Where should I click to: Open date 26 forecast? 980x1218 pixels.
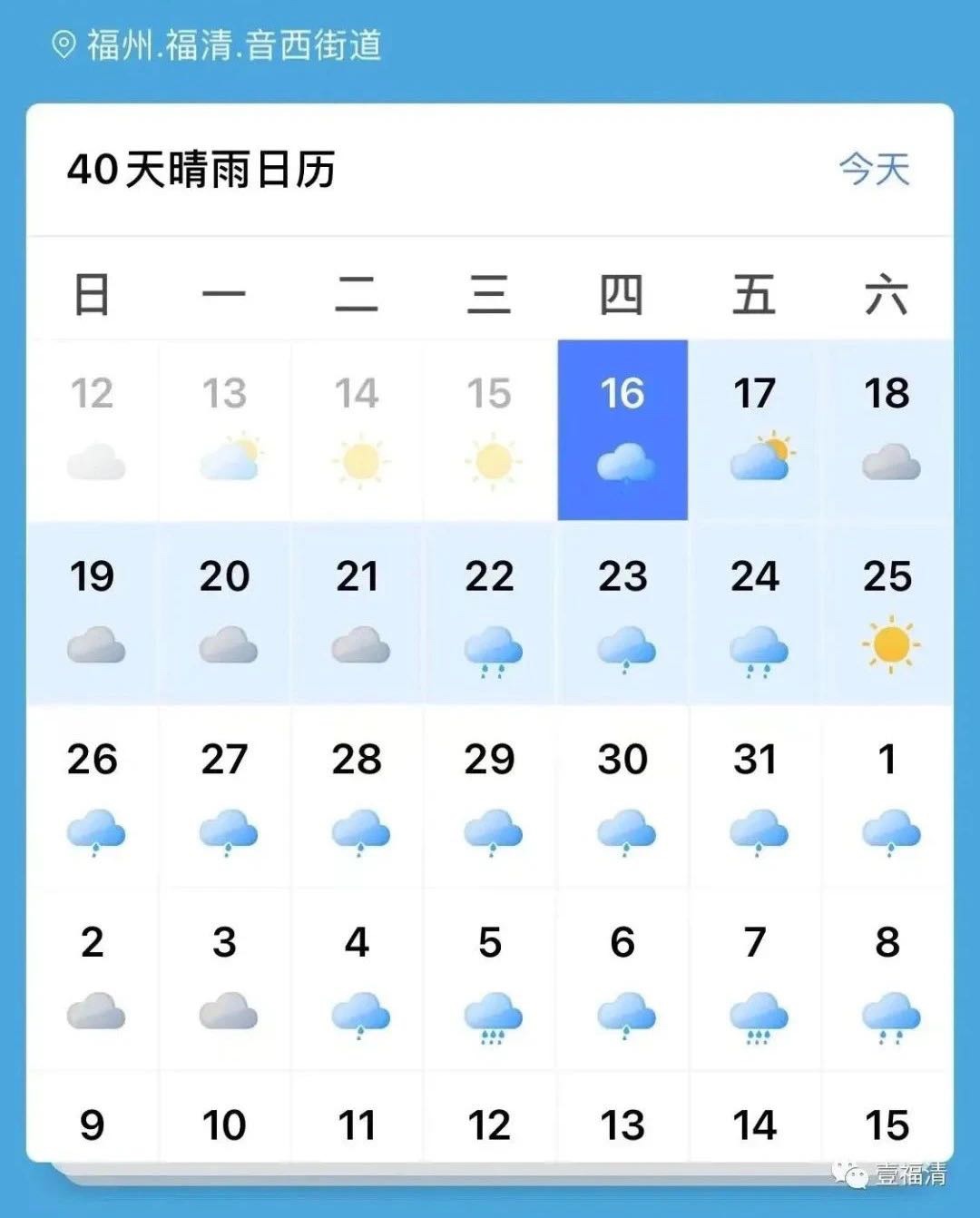[x=93, y=797]
